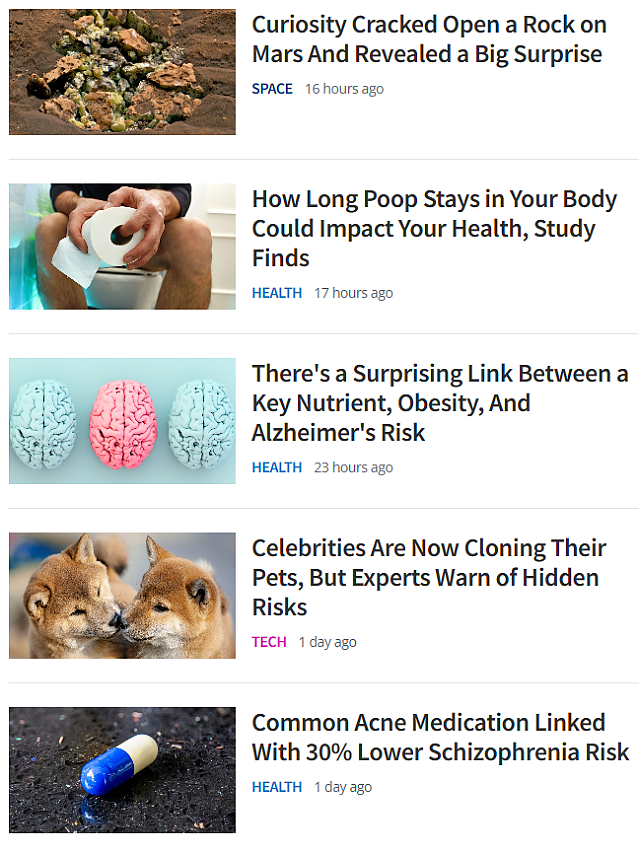Open the SPACE category label

tap(272, 89)
